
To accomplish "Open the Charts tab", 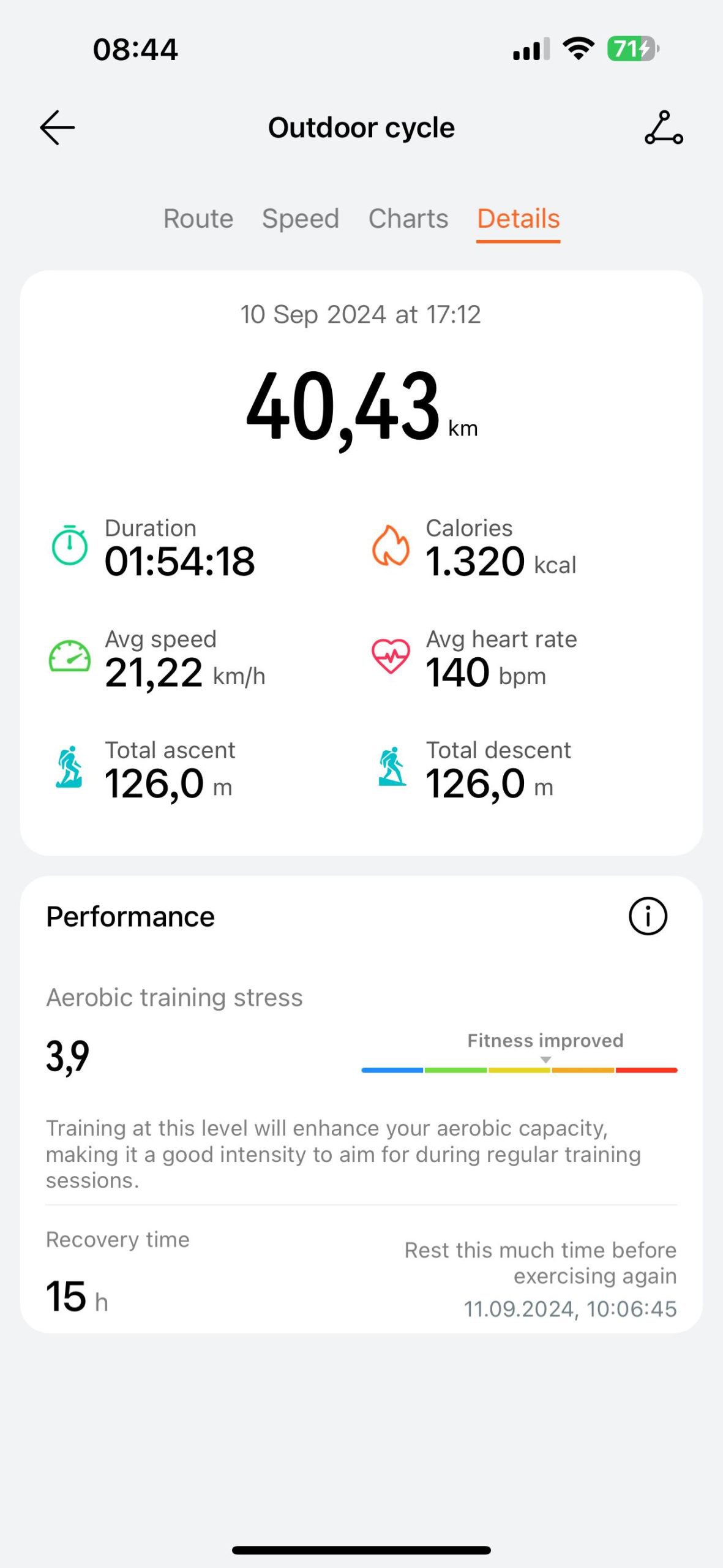I will click(x=408, y=219).
